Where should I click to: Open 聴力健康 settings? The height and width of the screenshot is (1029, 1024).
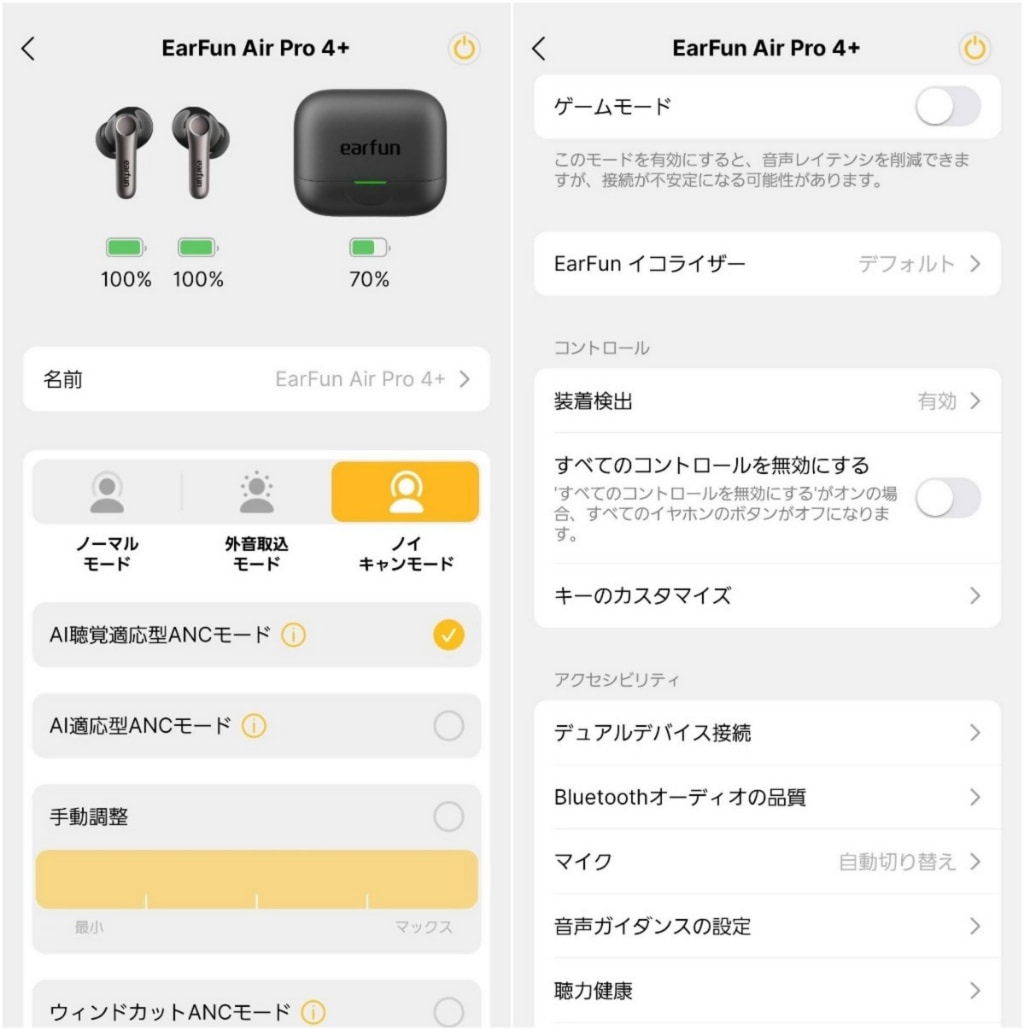click(x=768, y=990)
